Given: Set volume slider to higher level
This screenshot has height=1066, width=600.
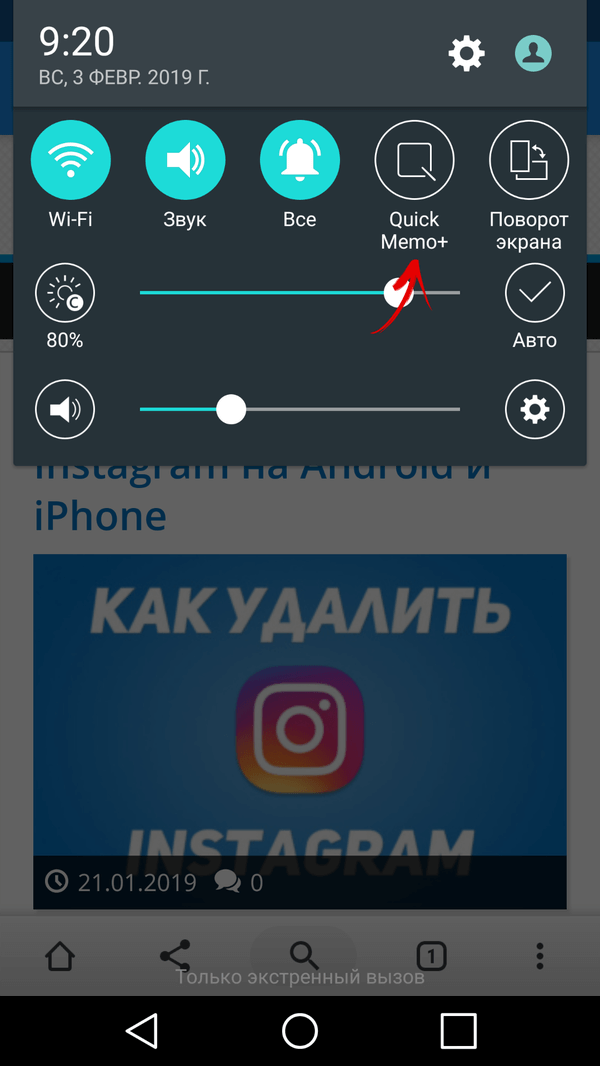Looking at the screenshot, I should (380, 409).
